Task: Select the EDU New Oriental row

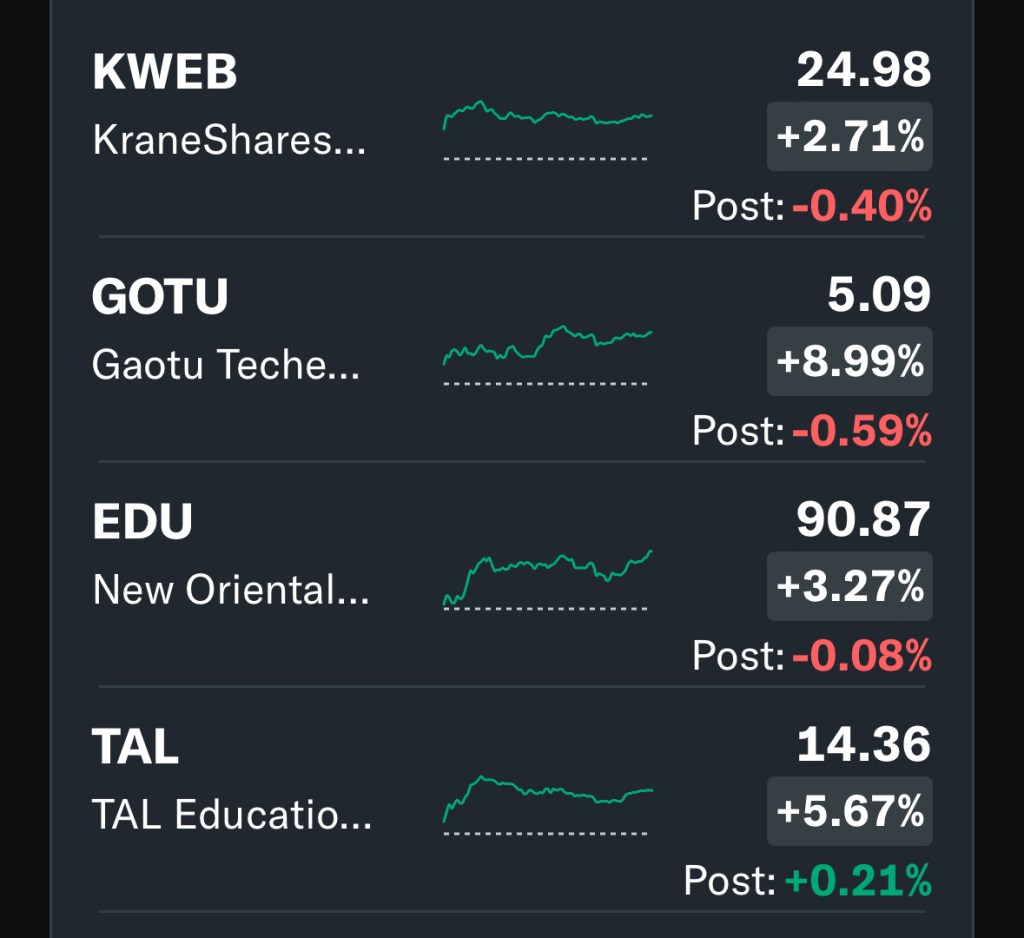Action: pos(231,557)
